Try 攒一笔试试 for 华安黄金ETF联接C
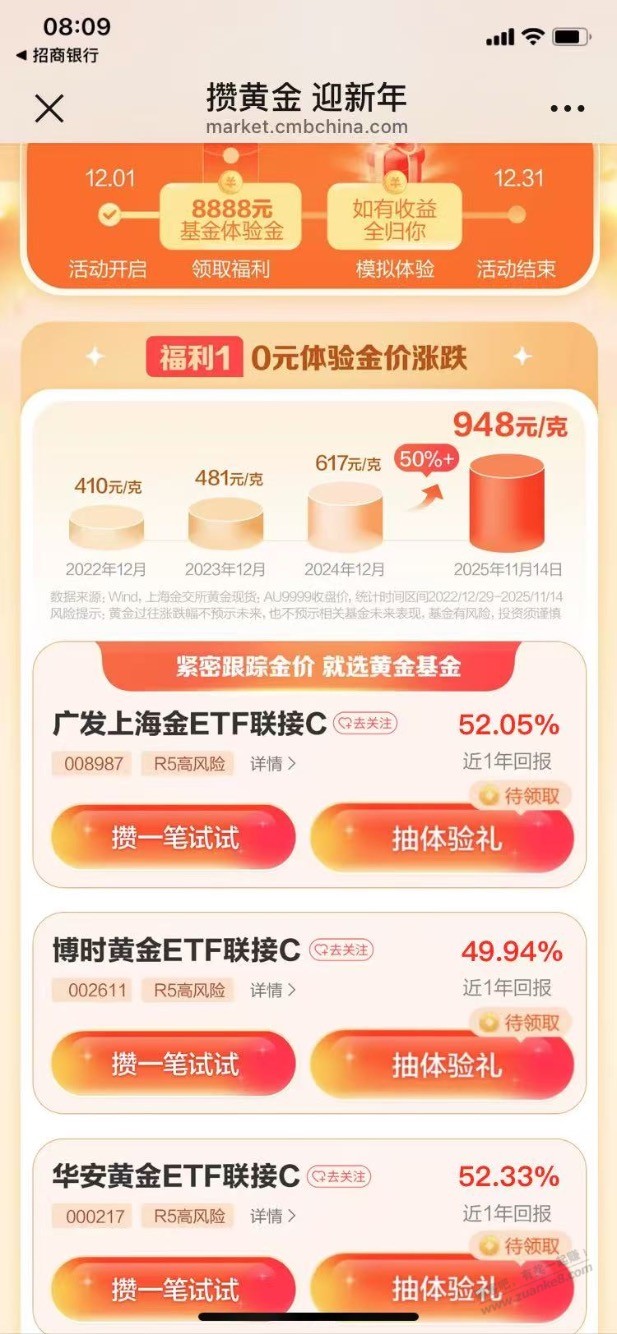 [174, 1289]
